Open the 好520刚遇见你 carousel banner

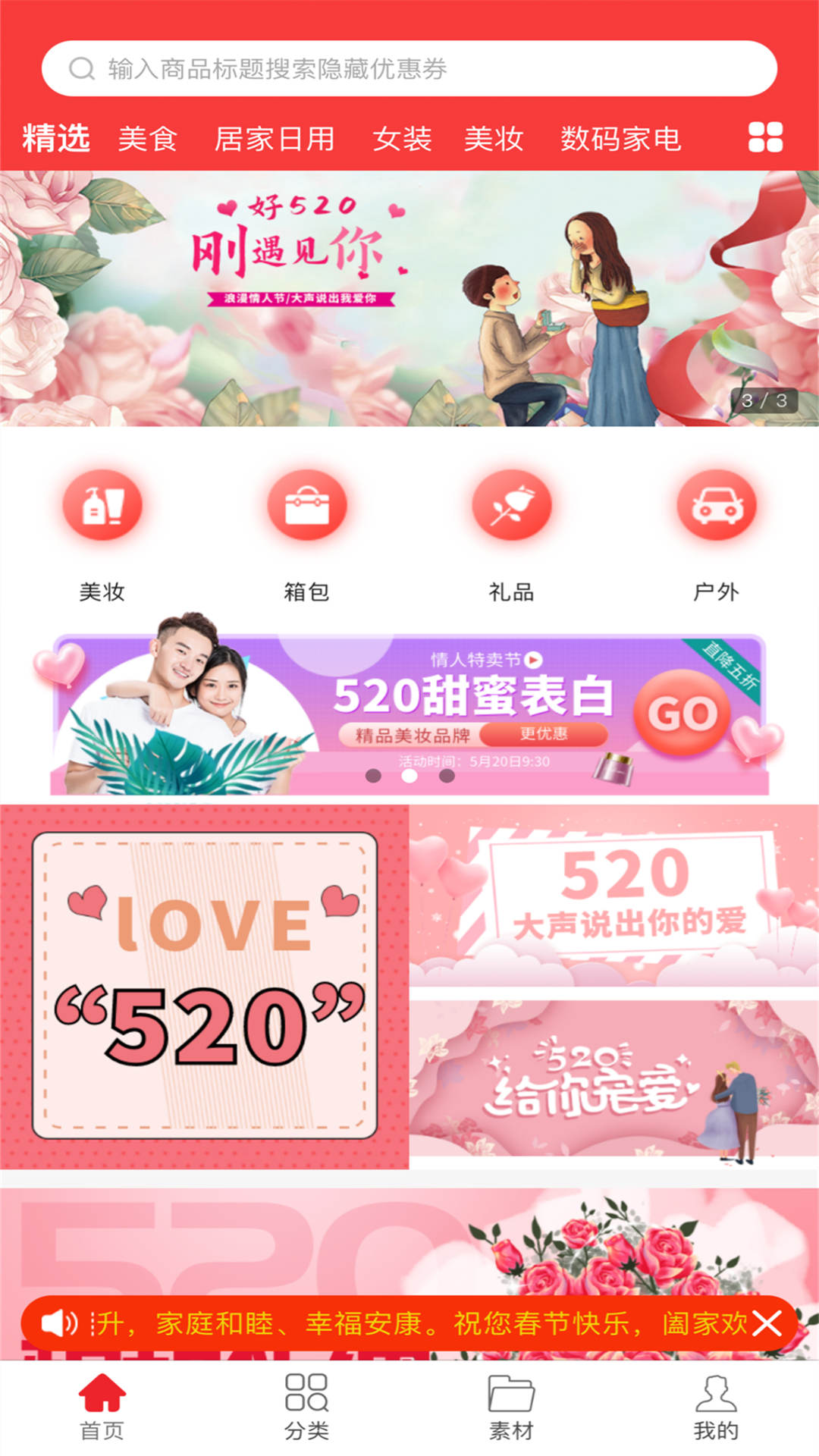coord(409,298)
